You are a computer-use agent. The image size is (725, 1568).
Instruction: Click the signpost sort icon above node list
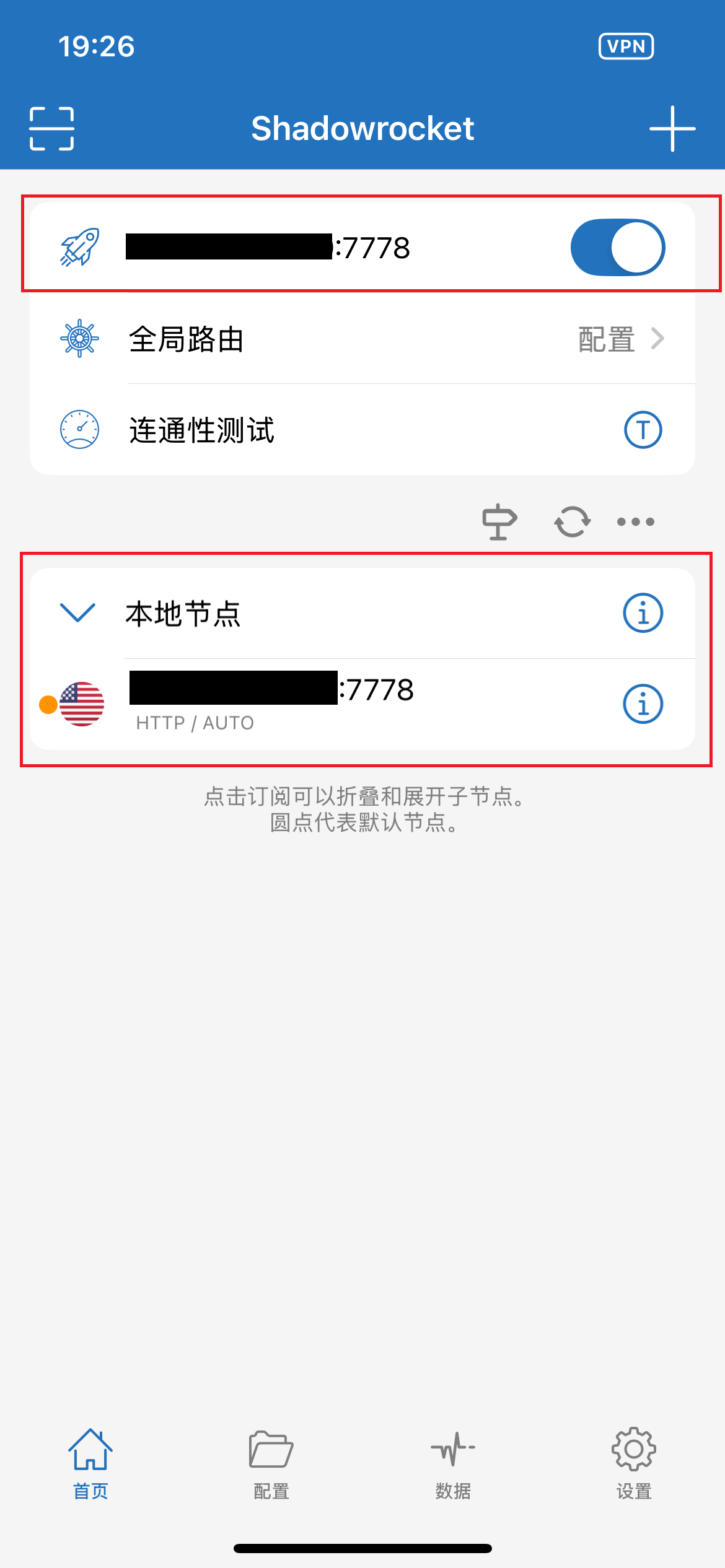[x=499, y=521]
